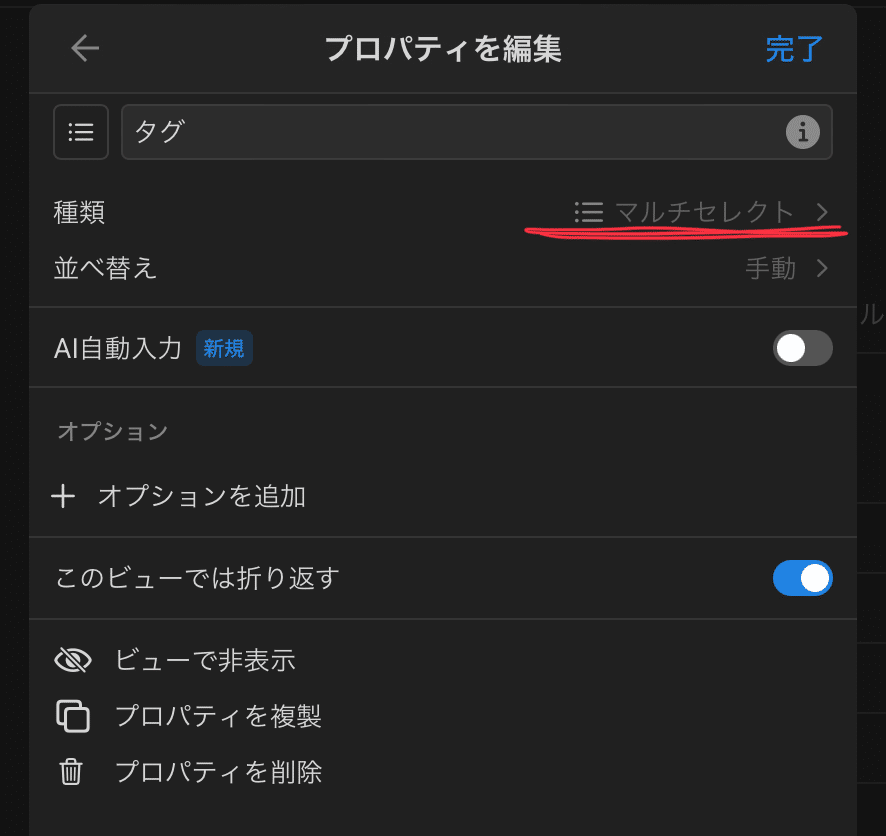Tap 完了 to finish editing
The image size is (886, 836).
[794, 49]
